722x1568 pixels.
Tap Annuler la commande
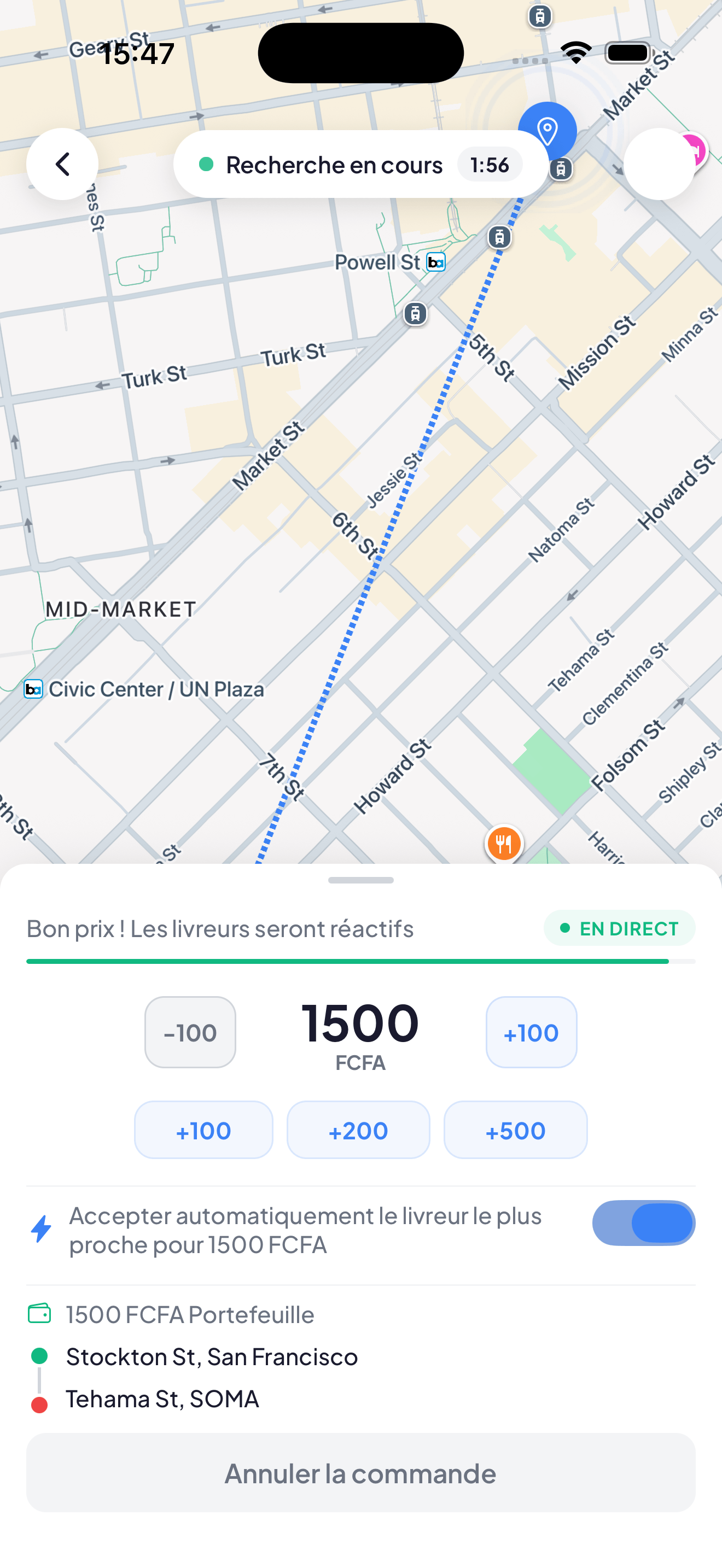tap(360, 1473)
